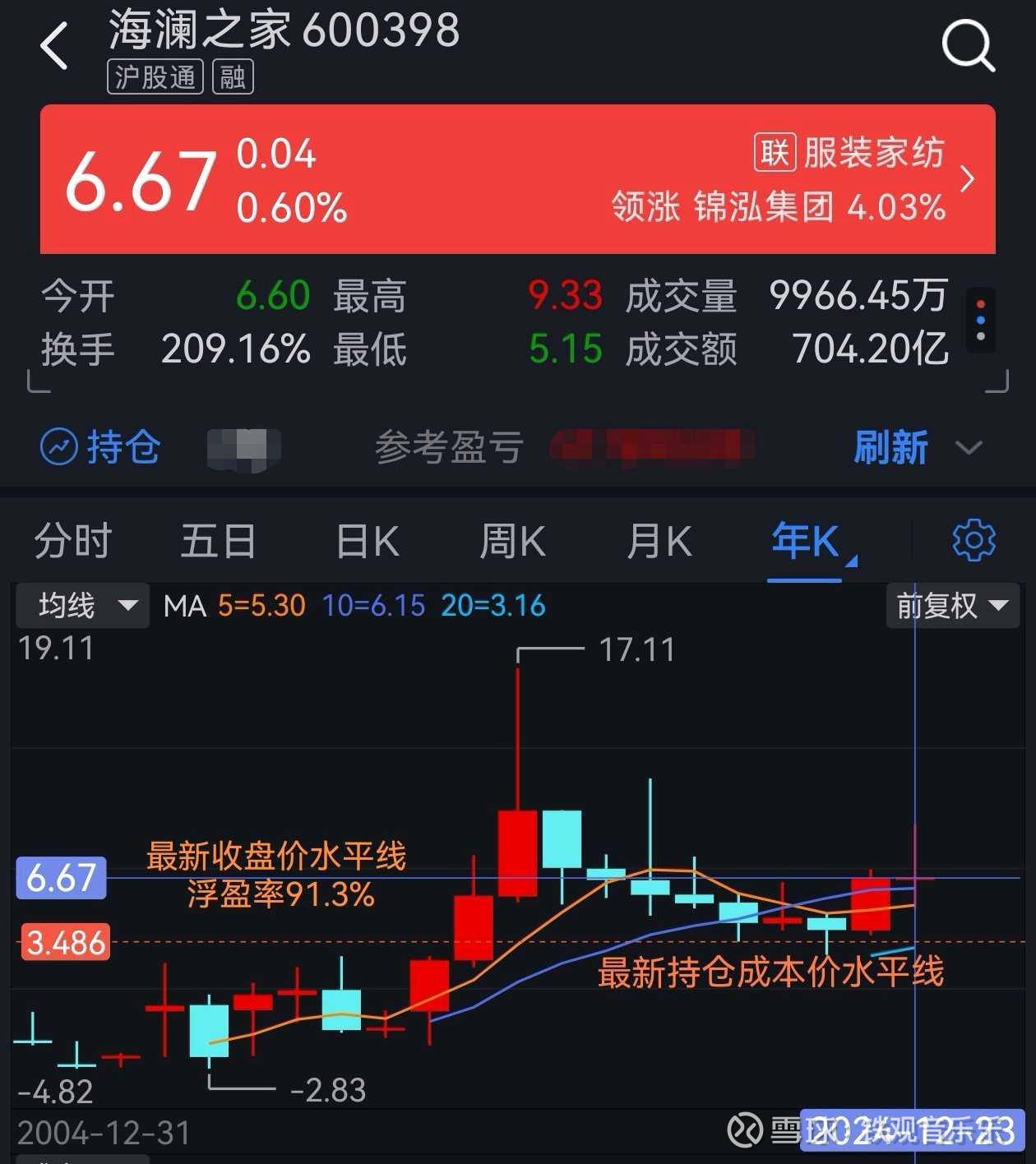
Task: Switch to the 分时 tab
Action: point(71,540)
